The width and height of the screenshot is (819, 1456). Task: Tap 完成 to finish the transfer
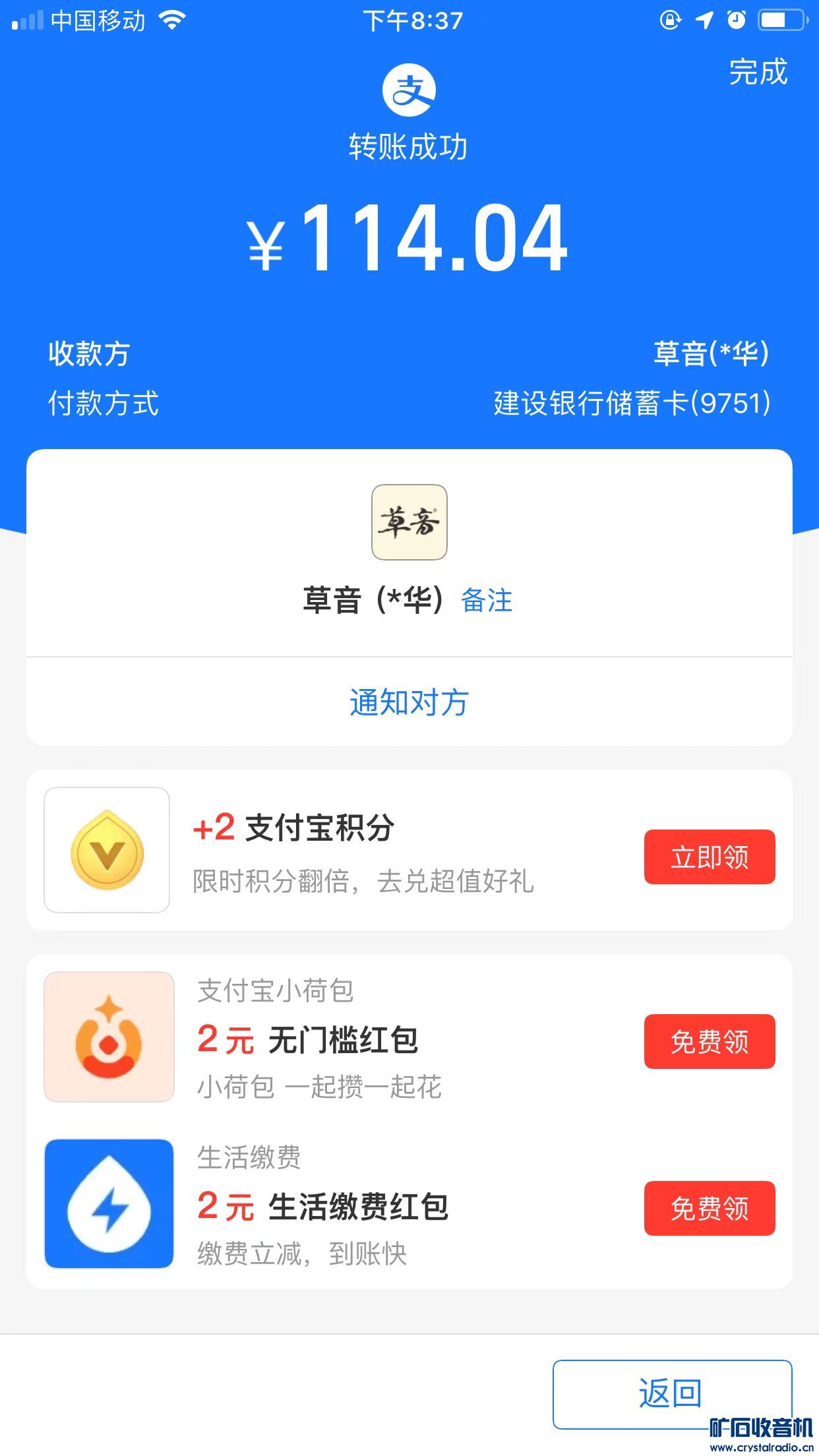tap(758, 73)
